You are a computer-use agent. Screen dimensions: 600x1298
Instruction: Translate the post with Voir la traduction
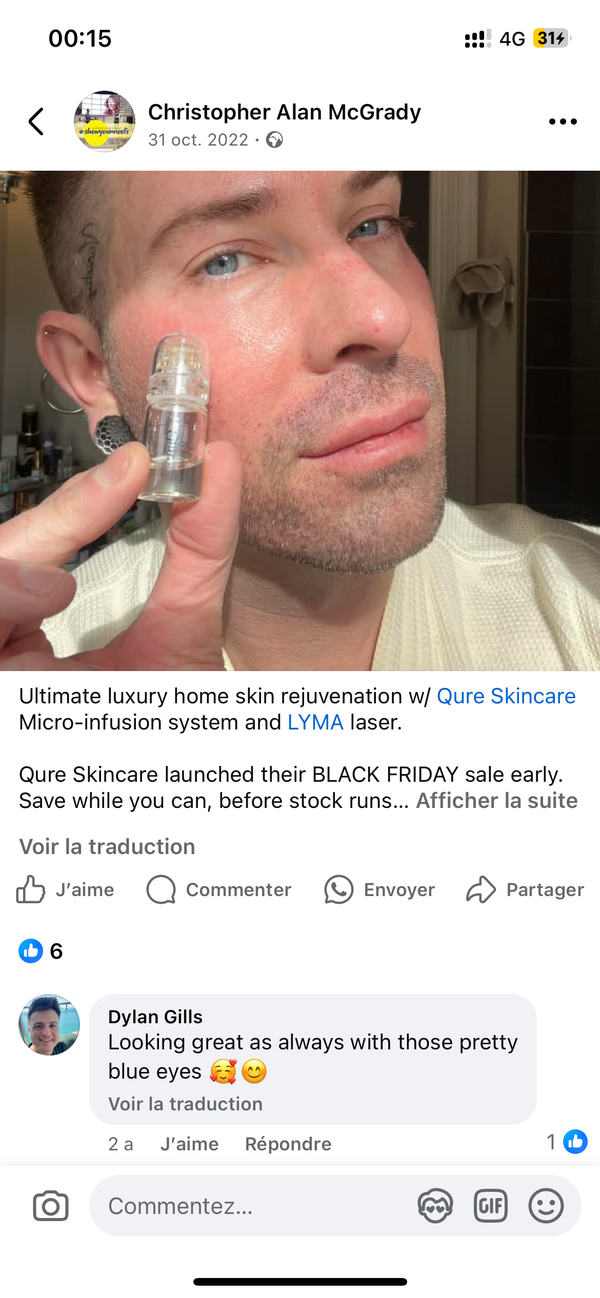(107, 846)
